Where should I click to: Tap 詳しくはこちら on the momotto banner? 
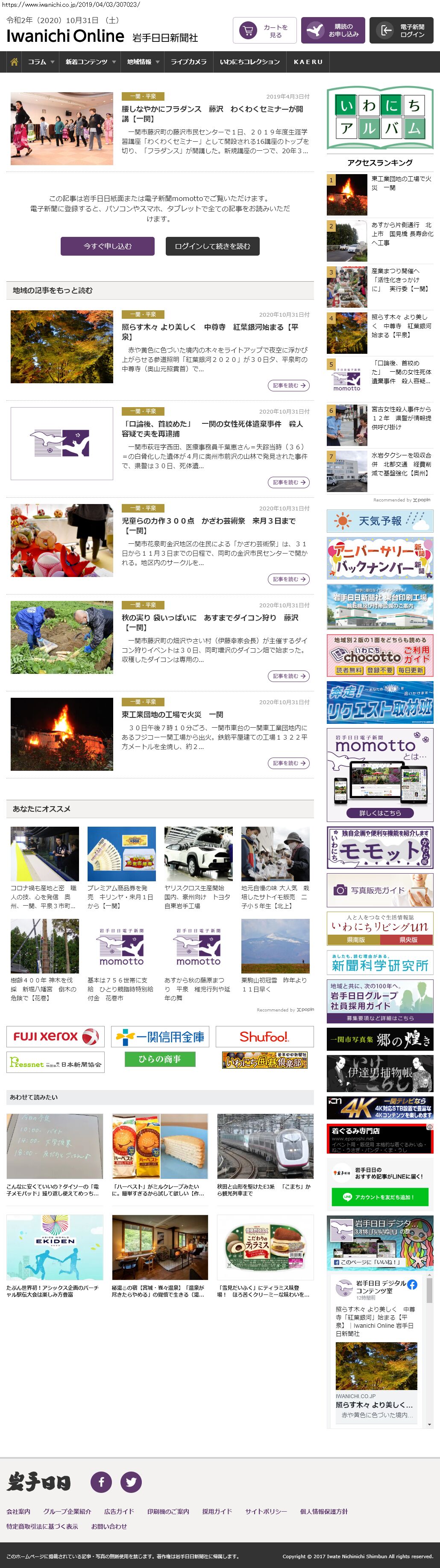[x=380, y=813]
